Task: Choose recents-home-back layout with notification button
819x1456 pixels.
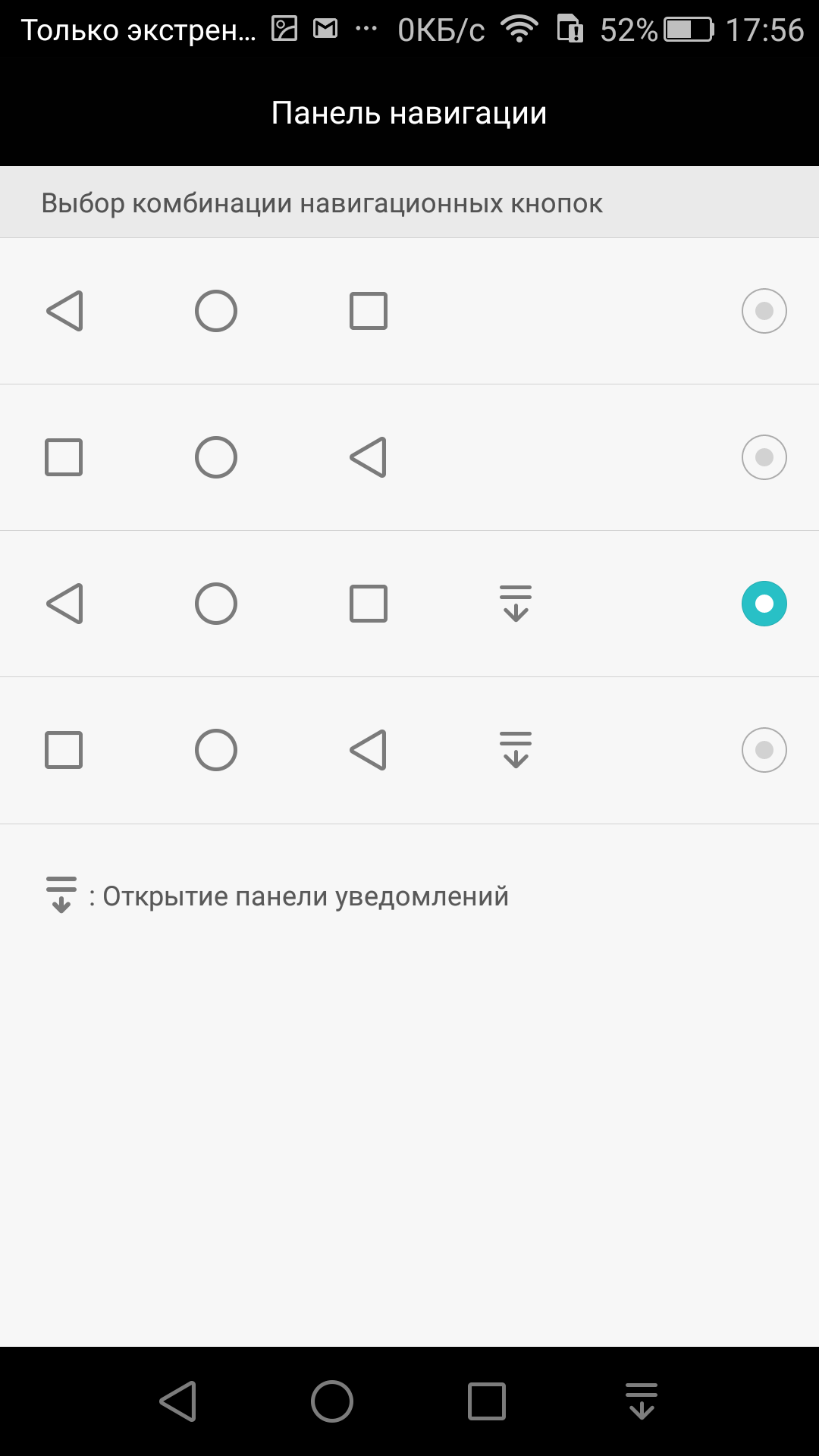Action: (x=409, y=750)
